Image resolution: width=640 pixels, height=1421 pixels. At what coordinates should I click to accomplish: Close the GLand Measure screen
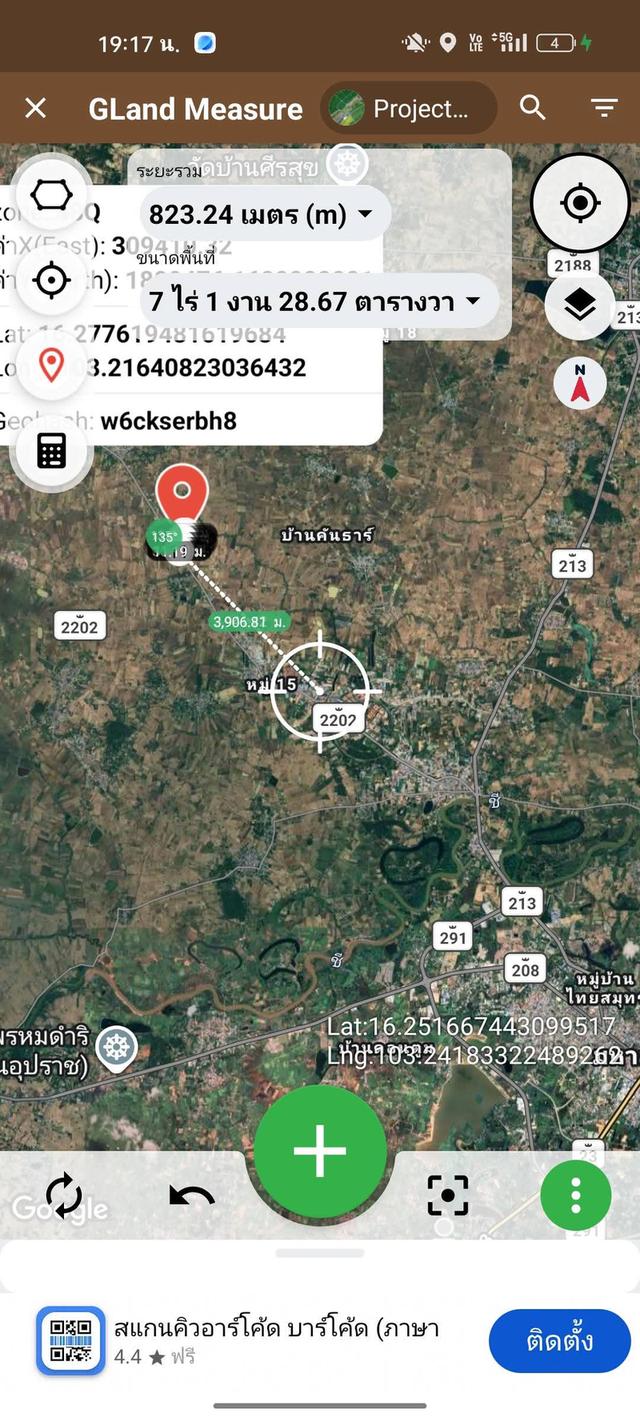coord(35,108)
